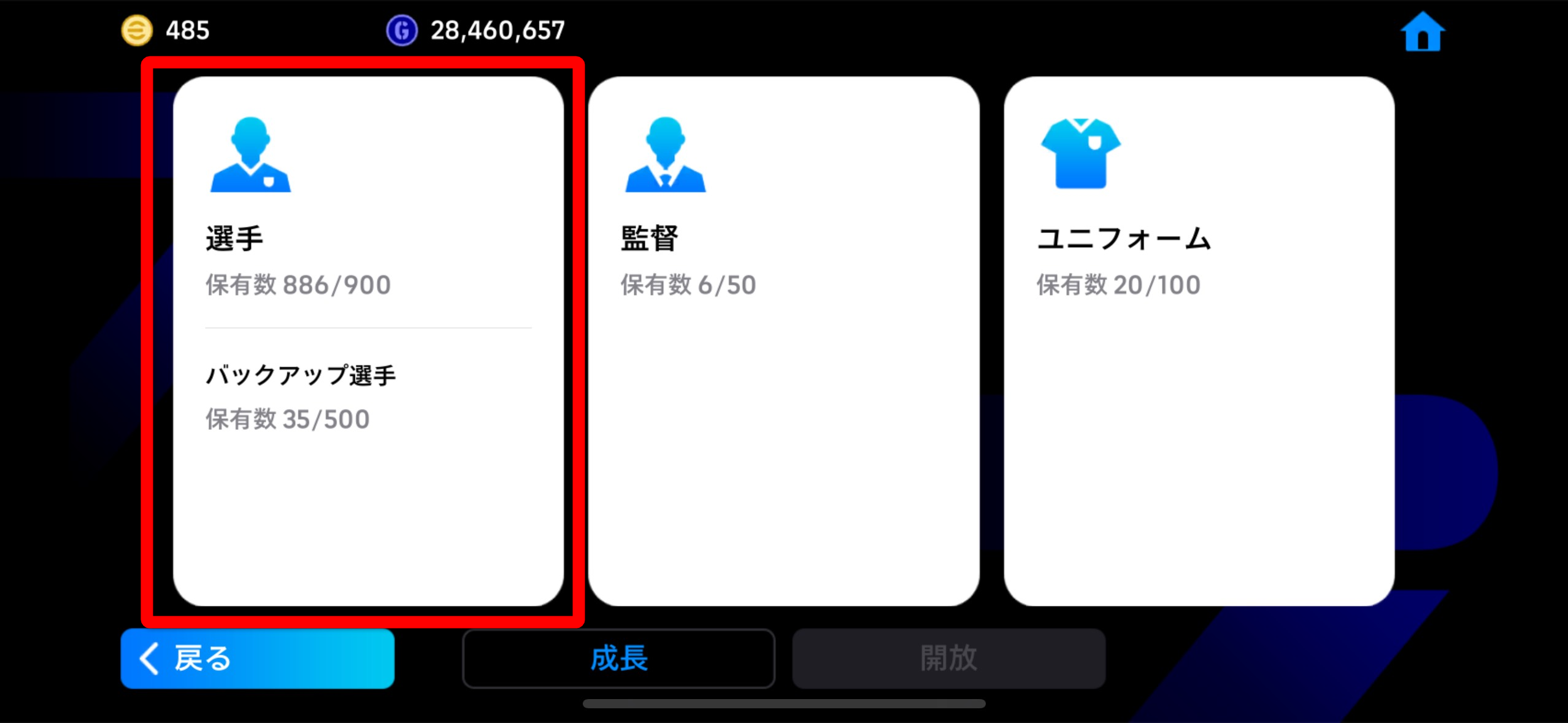The width and height of the screenshot is (1568, 723).
Task: Switch to the 開放 tab
Action: click(x=948, y=659)
